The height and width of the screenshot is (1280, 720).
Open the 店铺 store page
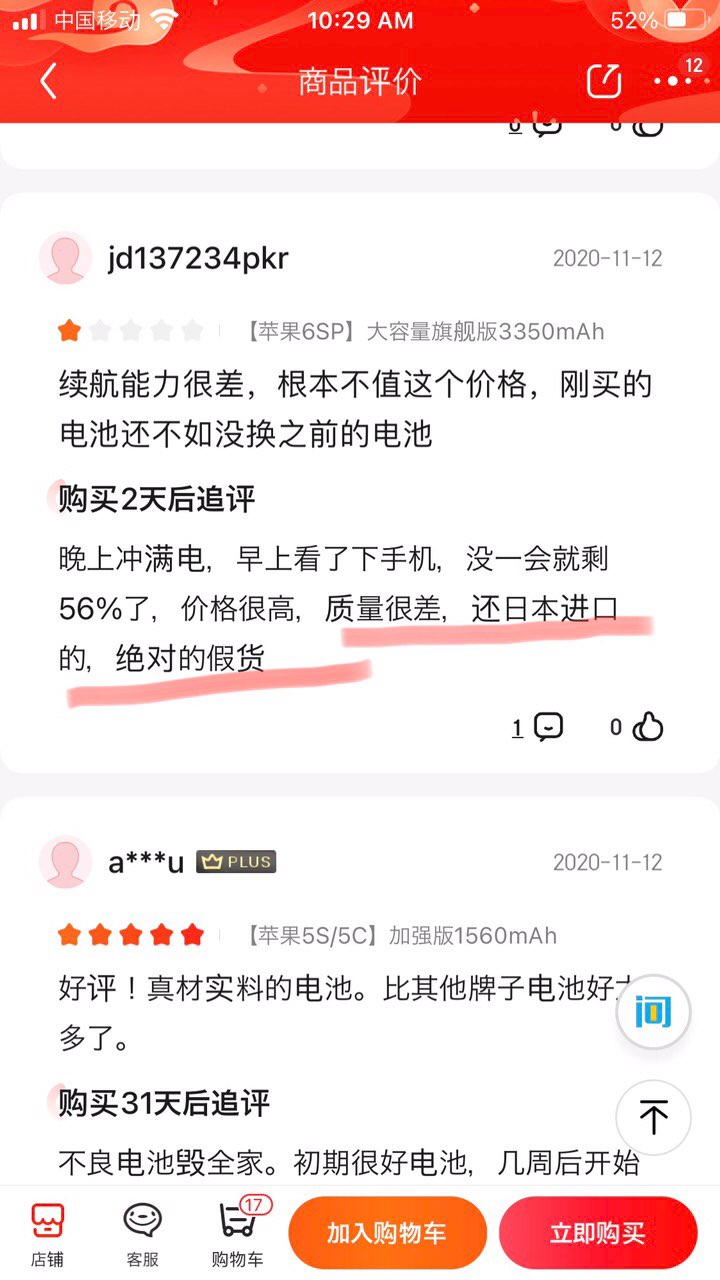(x=47, y=1233)
